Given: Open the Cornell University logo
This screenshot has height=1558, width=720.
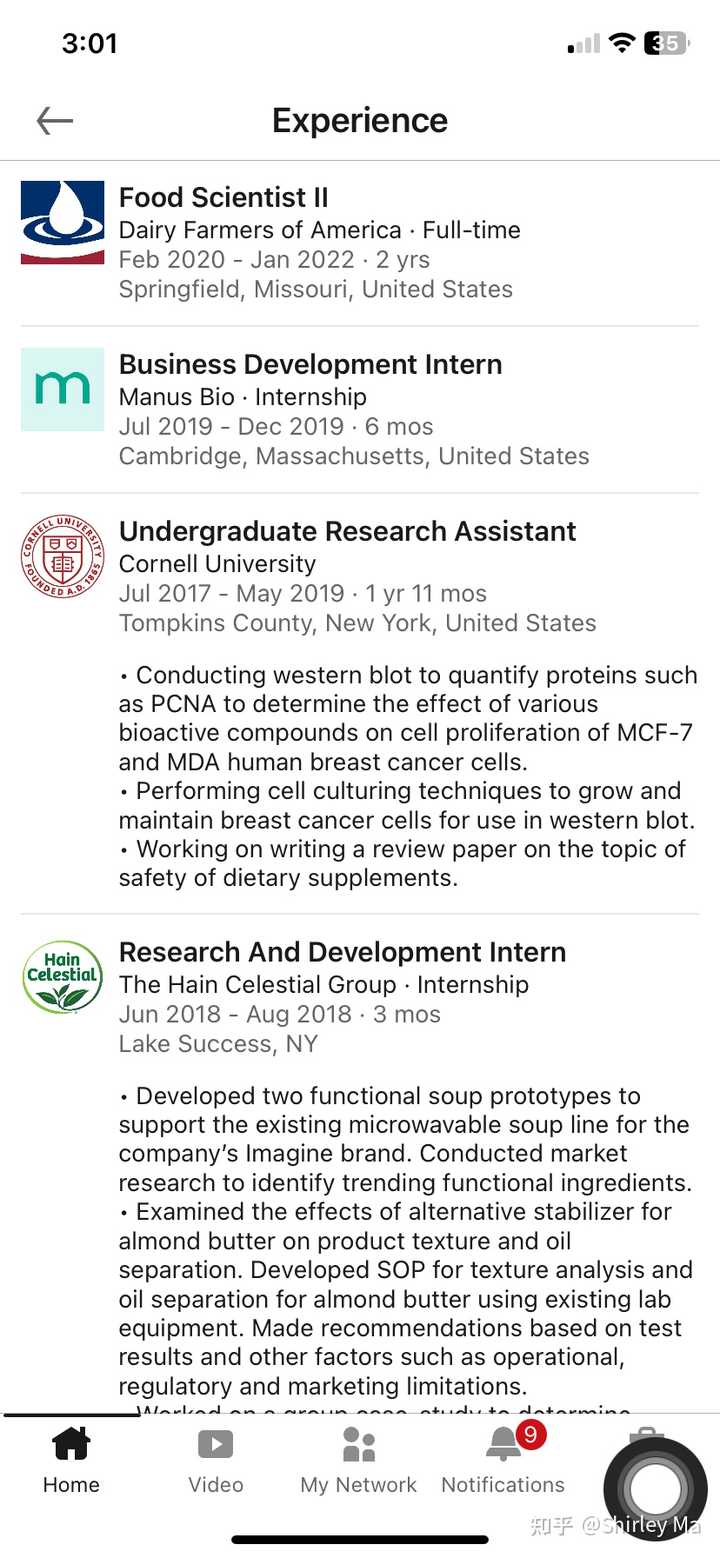Looking at the screenshot, I should (62, 556).
